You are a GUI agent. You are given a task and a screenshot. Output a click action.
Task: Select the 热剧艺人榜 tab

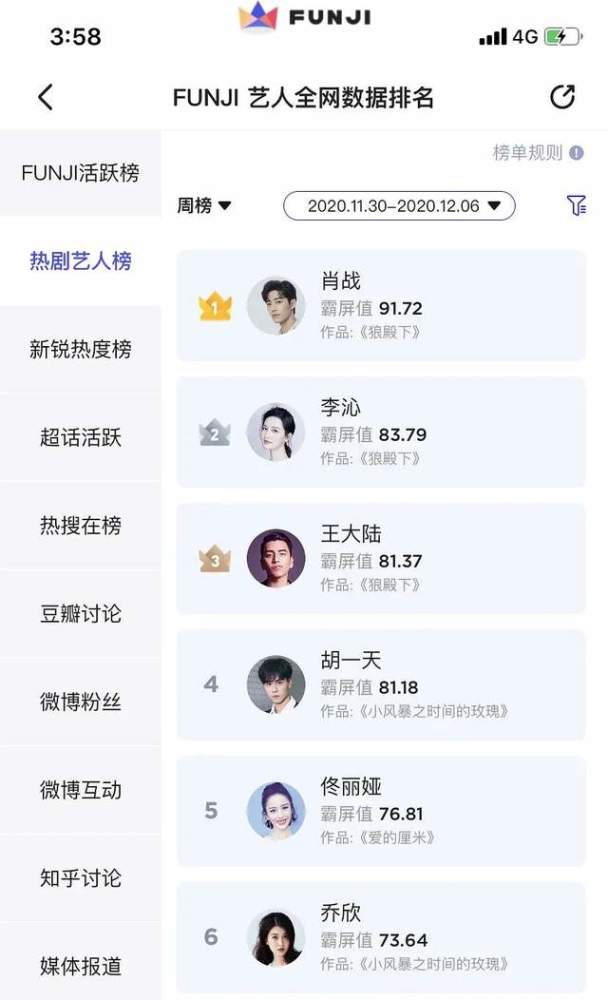80,262
